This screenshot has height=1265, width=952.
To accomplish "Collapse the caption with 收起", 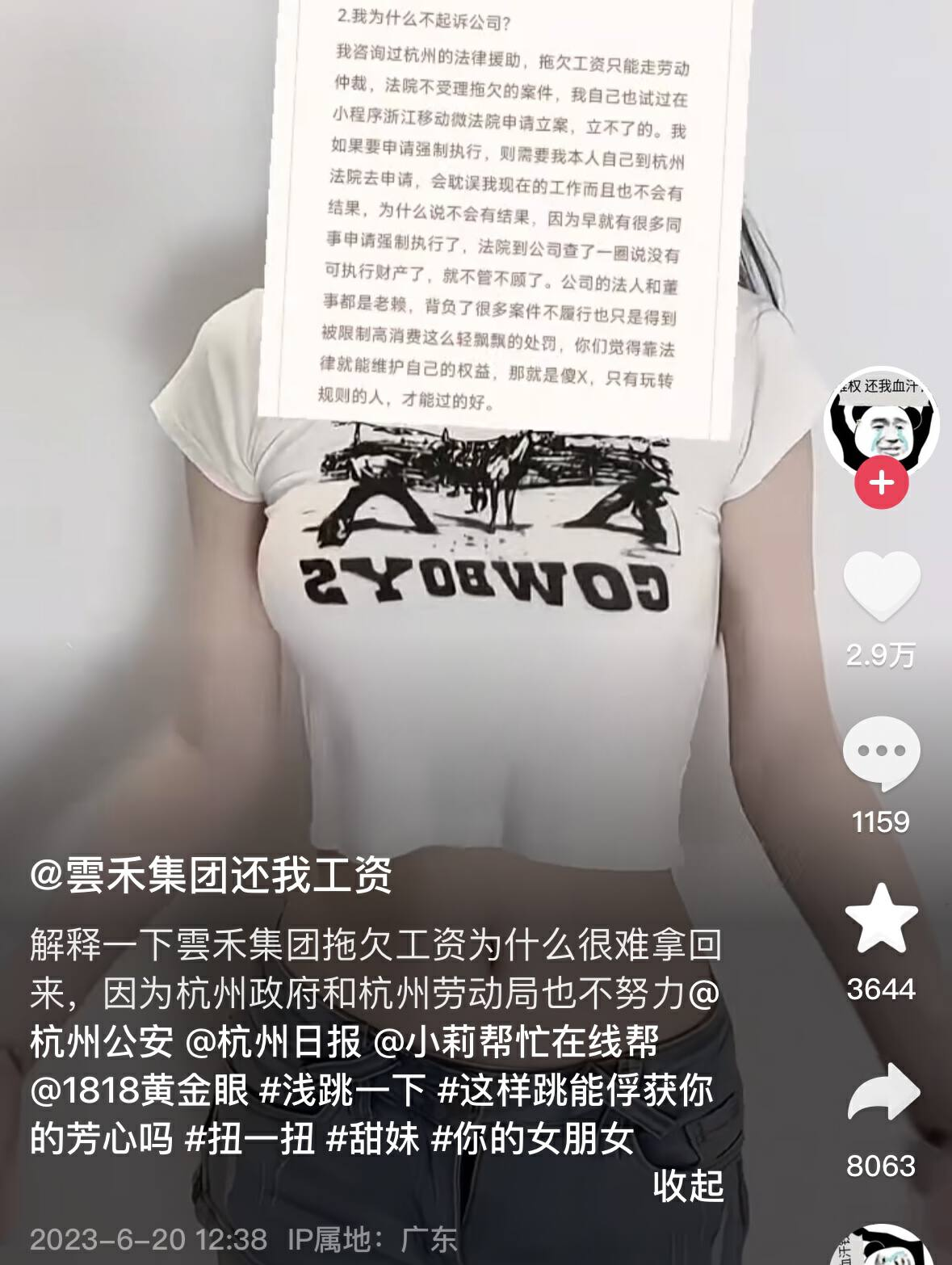I will click(x=688, y=1185).
